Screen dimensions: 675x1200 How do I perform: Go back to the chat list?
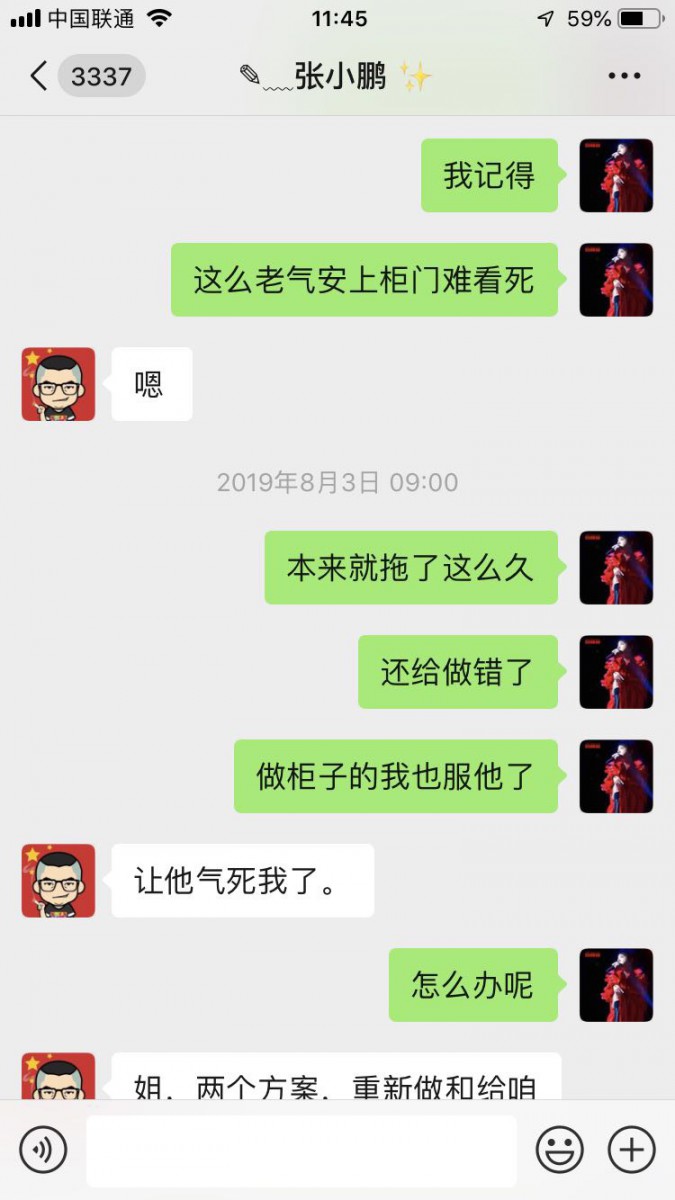[x=40, y=76]
